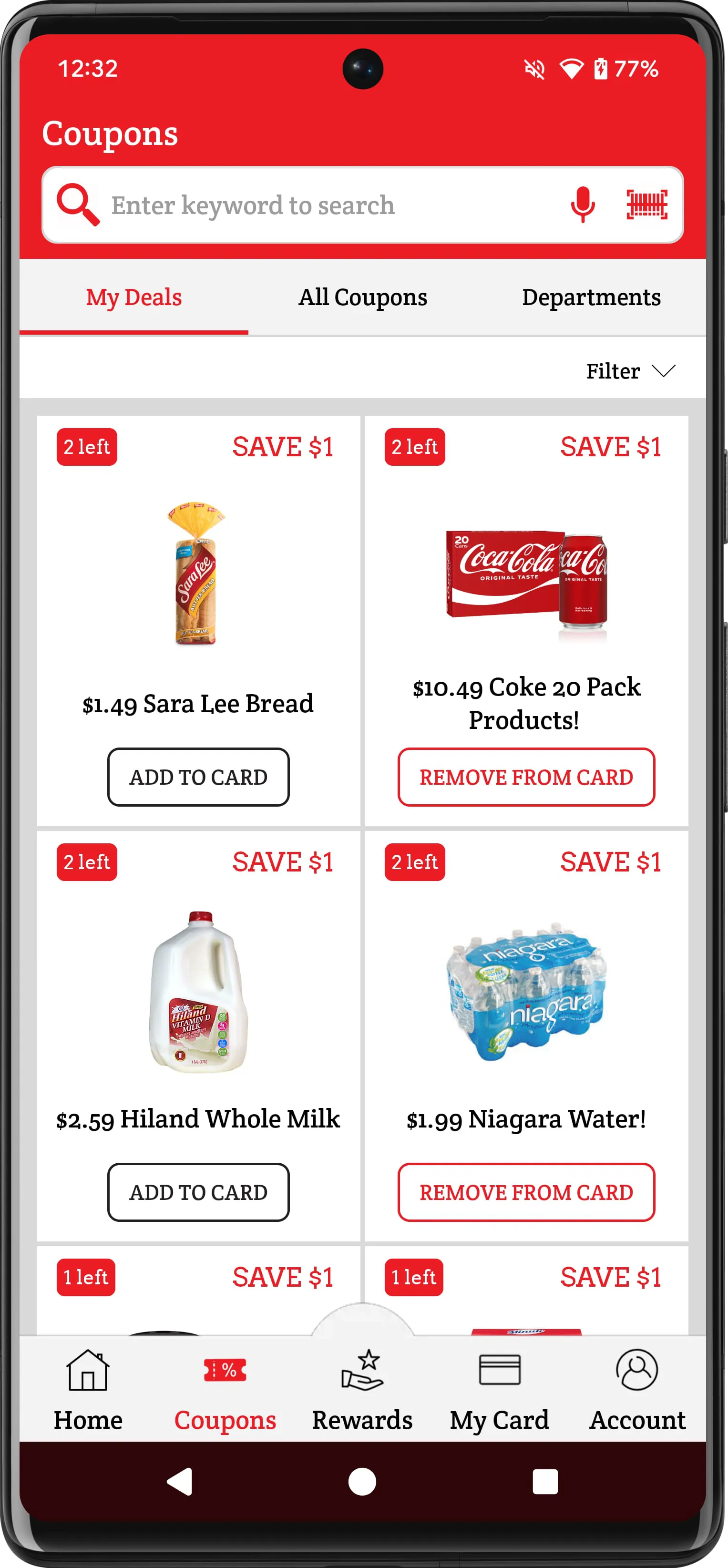
Task: Tap the keyword search input field
Action: point(304,205)
